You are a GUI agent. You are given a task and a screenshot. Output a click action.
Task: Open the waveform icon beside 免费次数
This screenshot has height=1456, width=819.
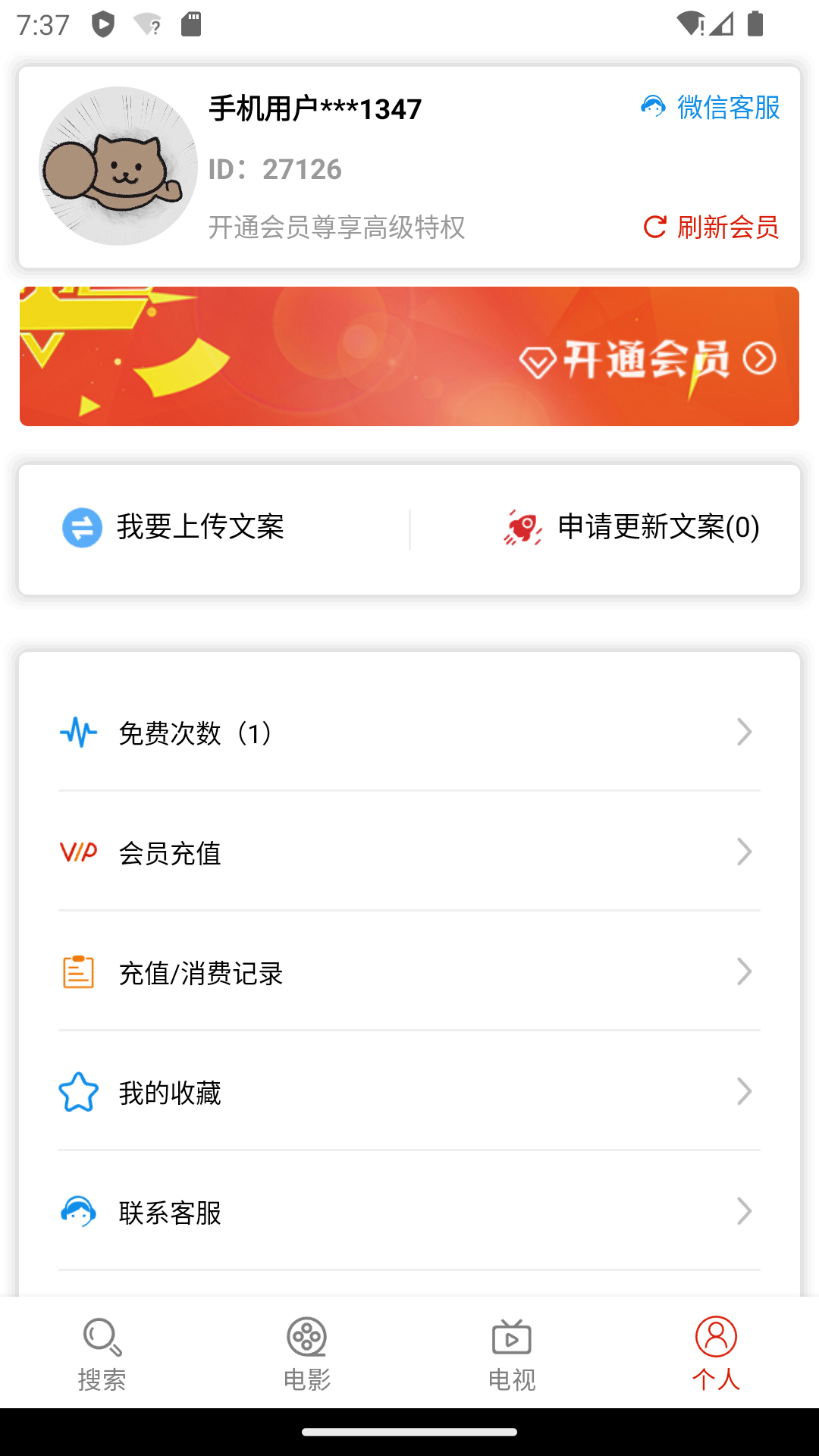78,731
